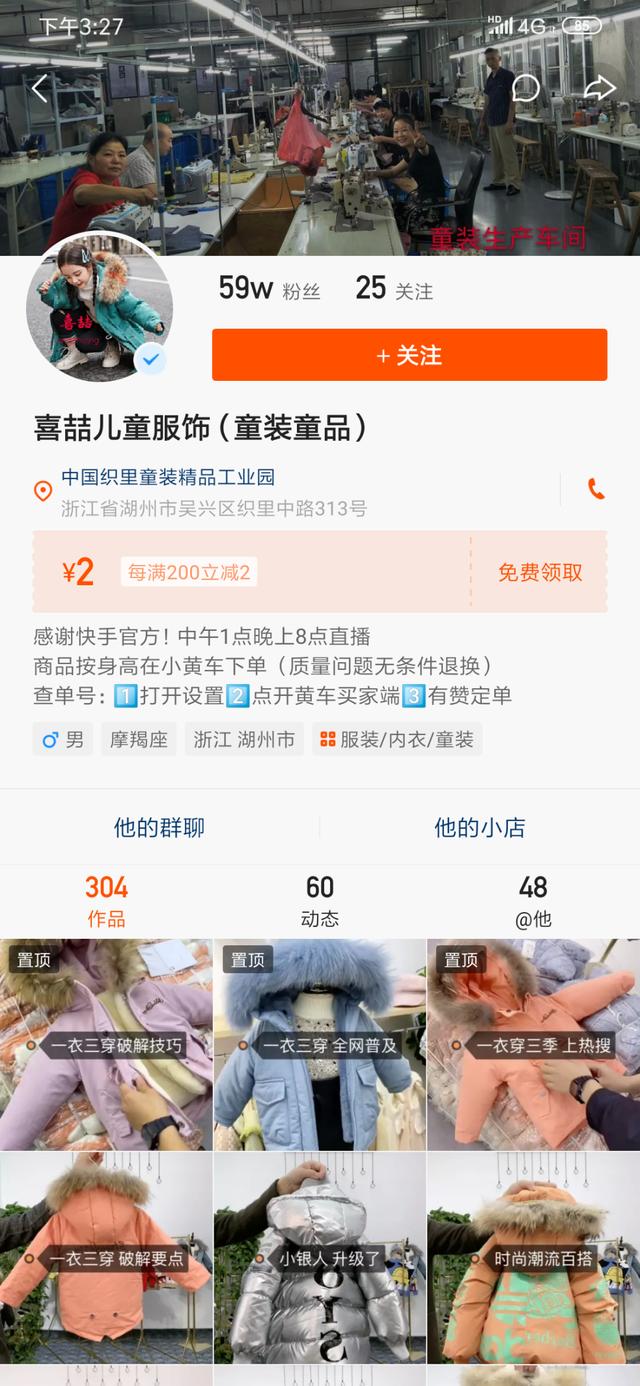The width and height of the screenshot is (640, 1386).
Task: Switch to the 作品 tab
Action: tap(106, 901)
